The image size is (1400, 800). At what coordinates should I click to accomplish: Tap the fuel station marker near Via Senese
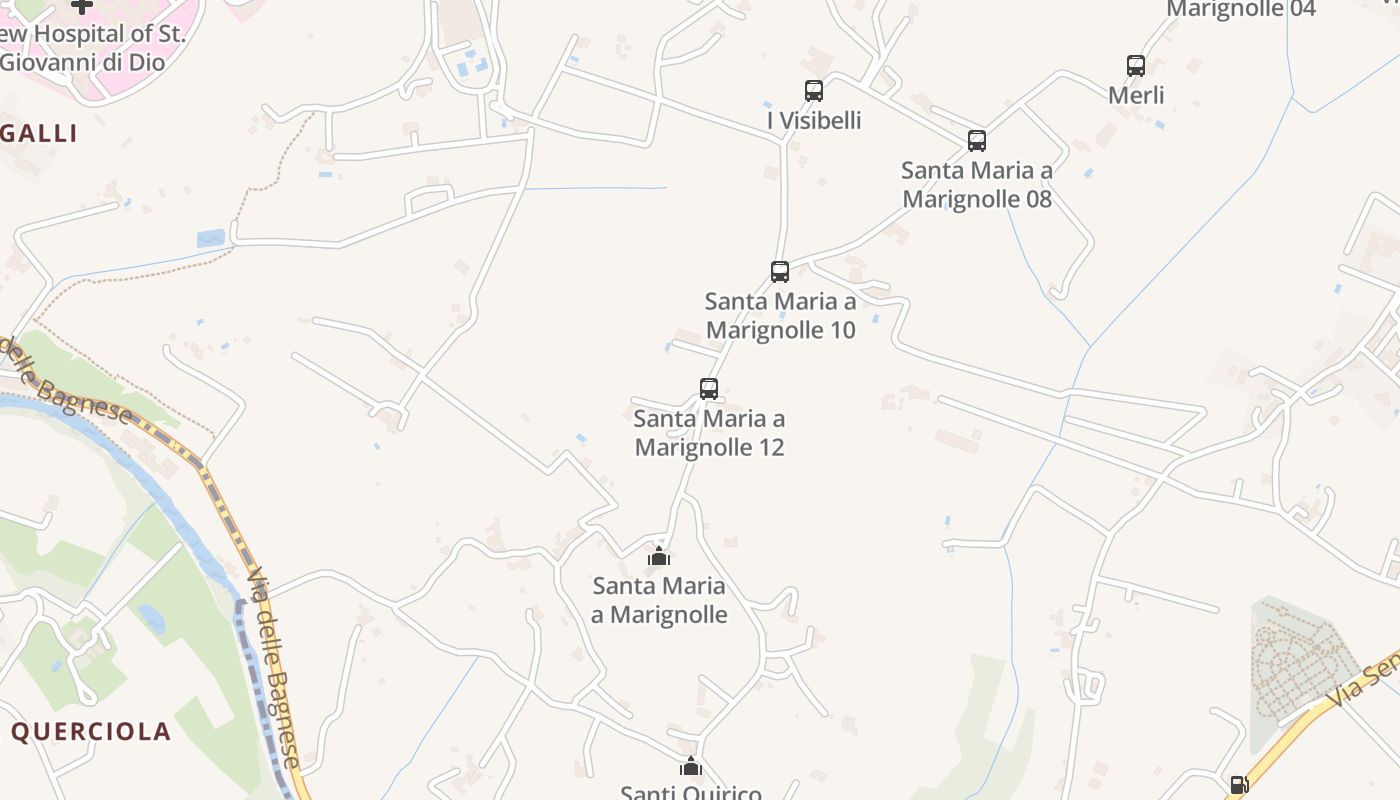pos(1238,785)
